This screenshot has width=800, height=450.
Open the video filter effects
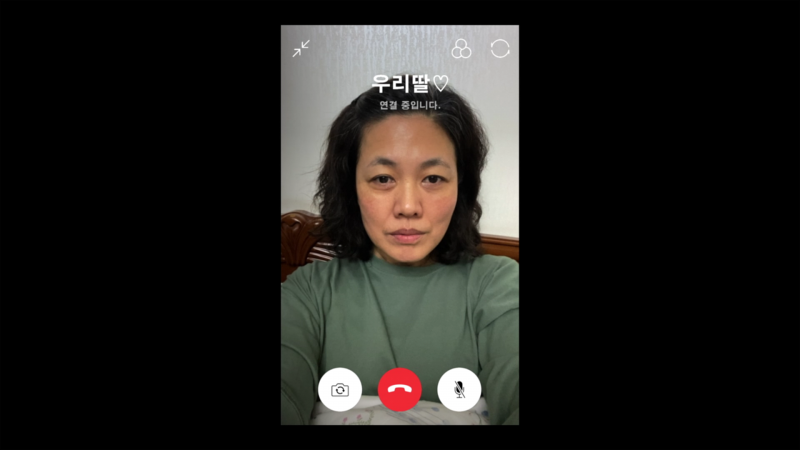tap(461, 48)
